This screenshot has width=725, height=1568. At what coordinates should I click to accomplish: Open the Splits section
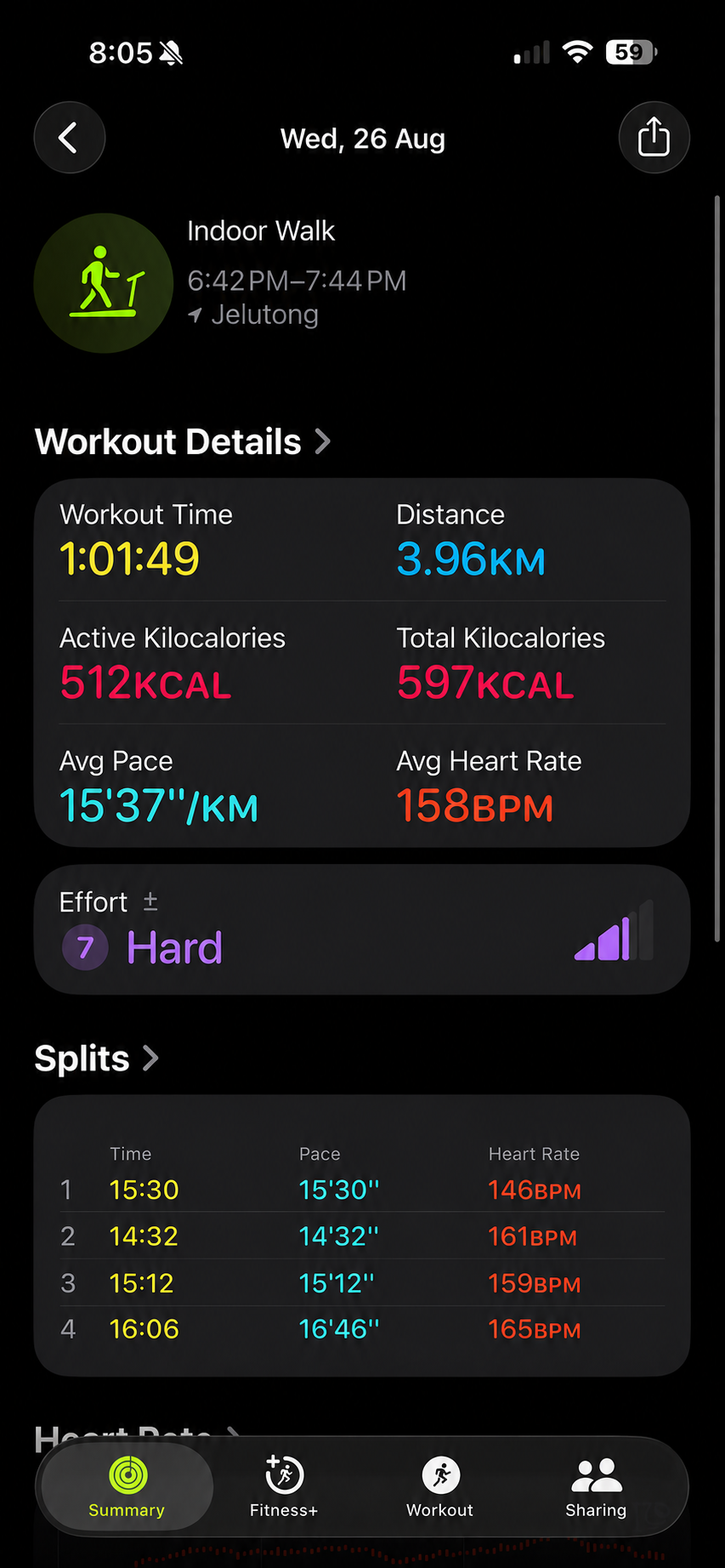(97, 1059)
